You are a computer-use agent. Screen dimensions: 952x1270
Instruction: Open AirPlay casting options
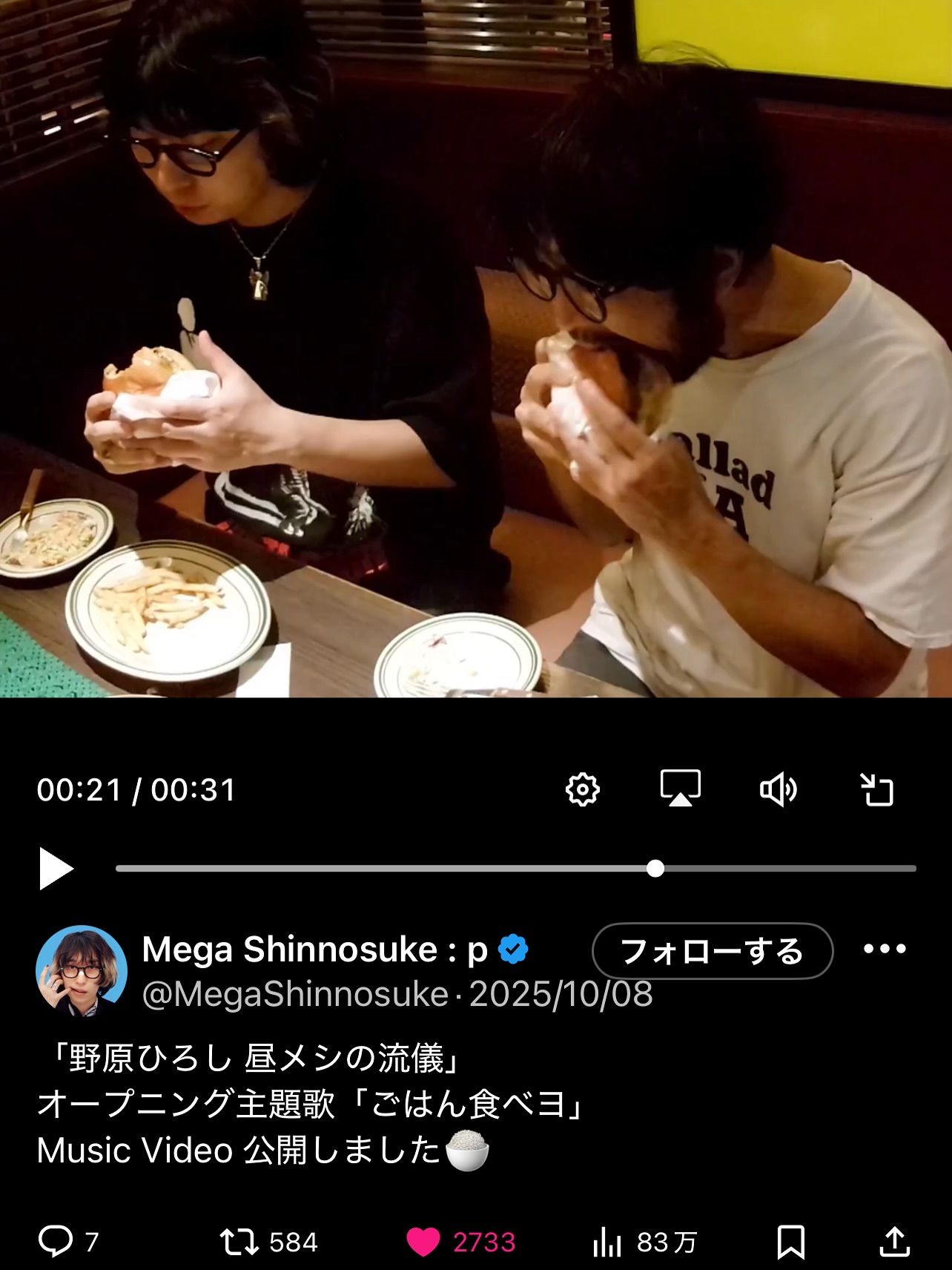click(680, 789)
